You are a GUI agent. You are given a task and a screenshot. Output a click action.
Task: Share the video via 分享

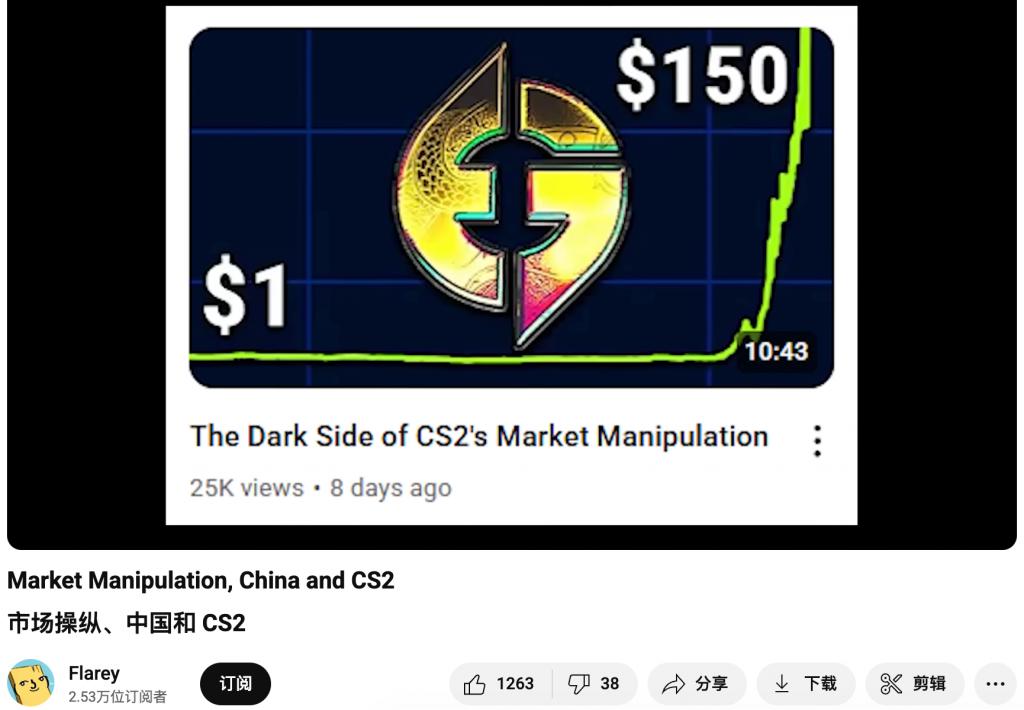[696, 684]
